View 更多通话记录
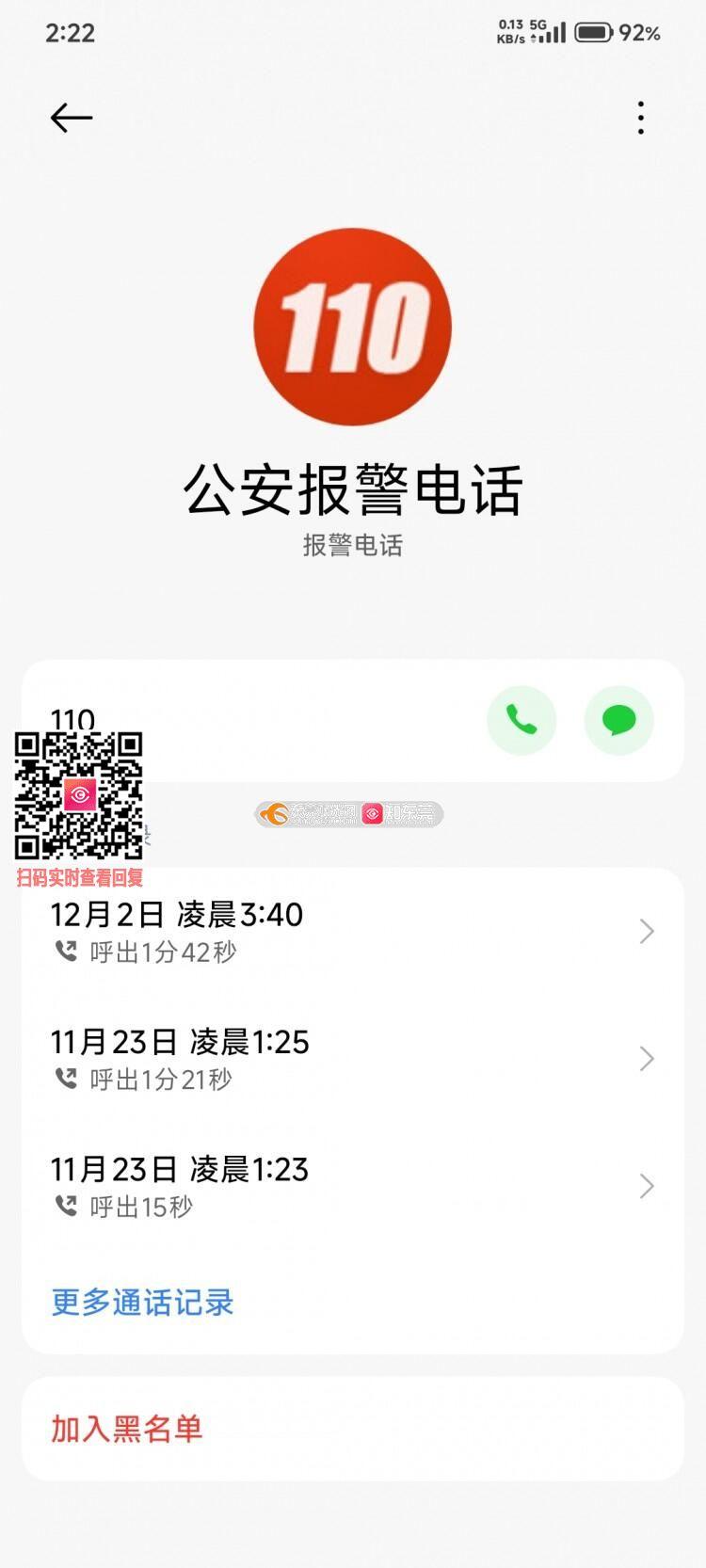This screenshot has width=706, height=1568. coord(143,1303)
